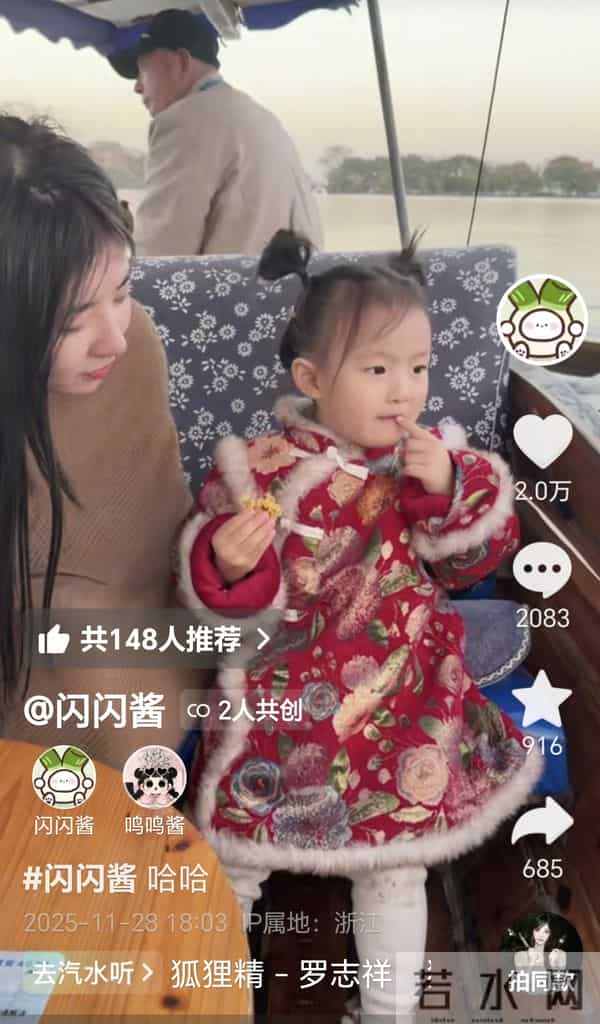This screenshot has height=1024, width=600.
Task: Open the #闪闪酱 hashtag
Action: coord(80,878)
